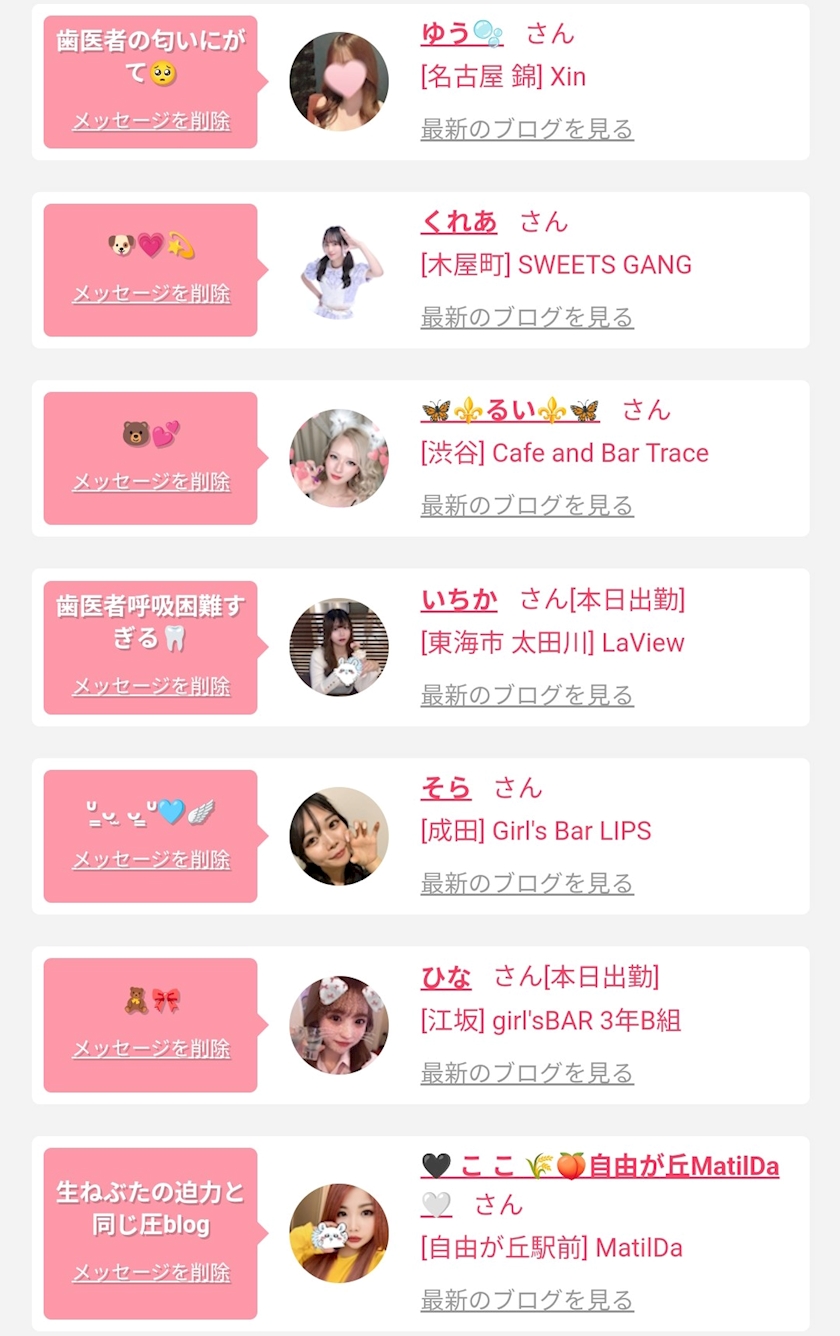View ゆう's latest blog
This screenshot has width=840, height=1336.
pyautogui.click(x=527, y=129)
